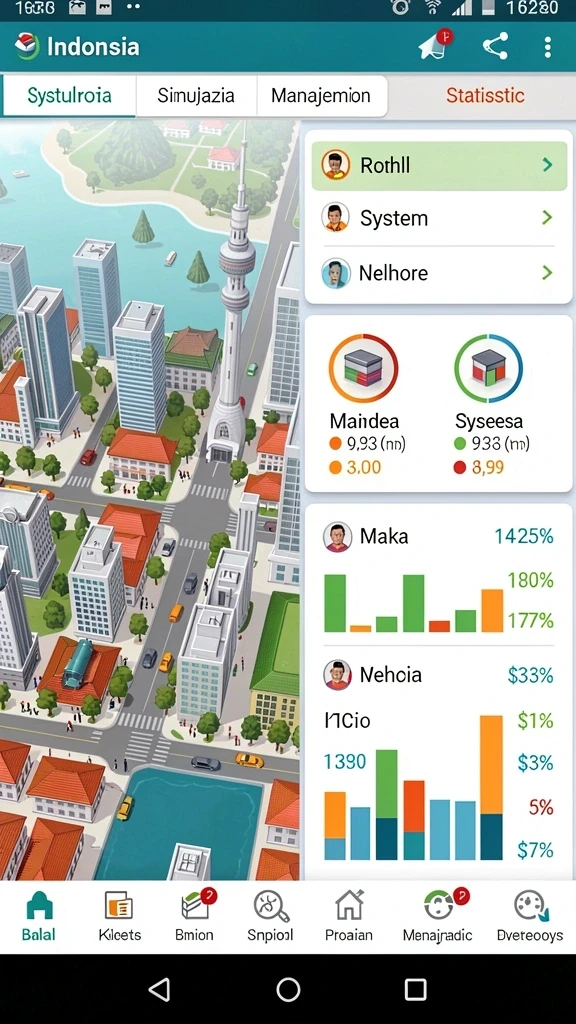Switch to the Snpiool bottom tab
Image resolution: width=576 pixels, height=1024 pixels.
point(270,916)
